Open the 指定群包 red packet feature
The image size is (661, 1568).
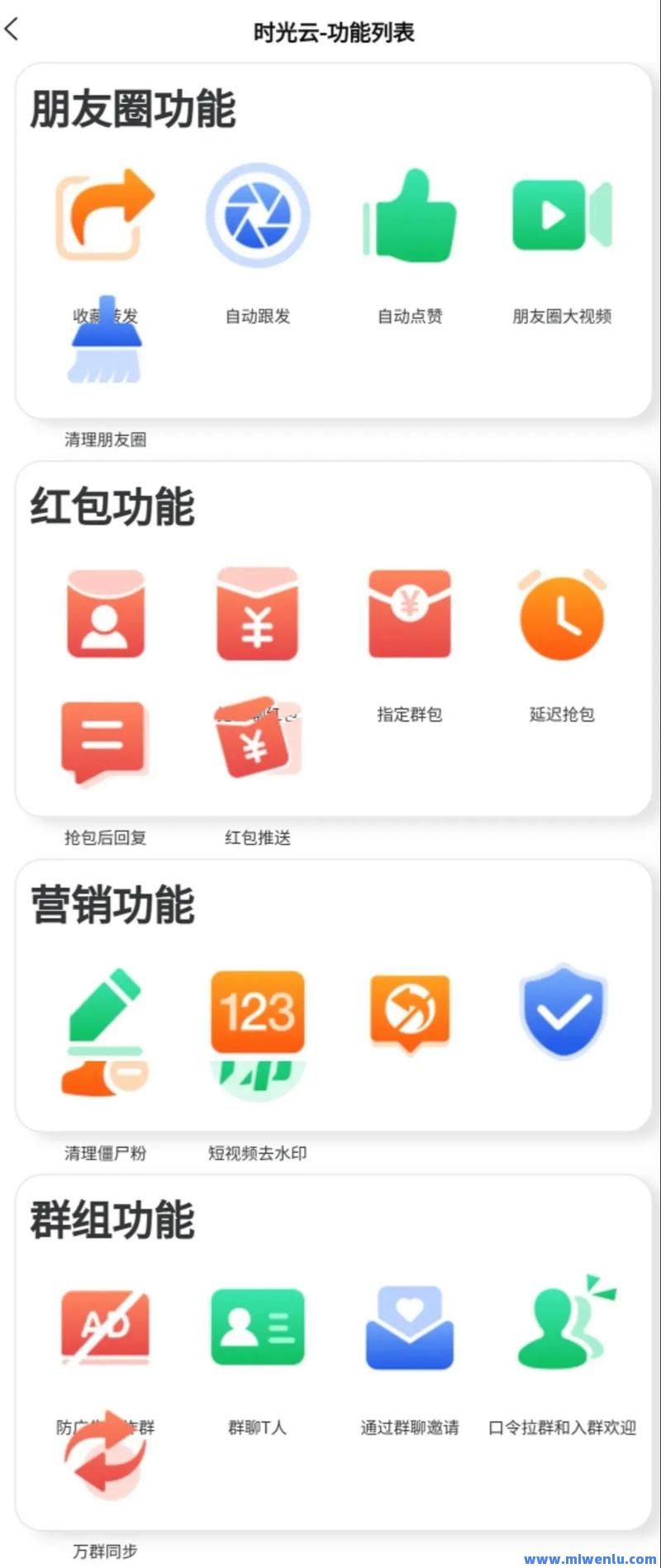click(410, 614)
